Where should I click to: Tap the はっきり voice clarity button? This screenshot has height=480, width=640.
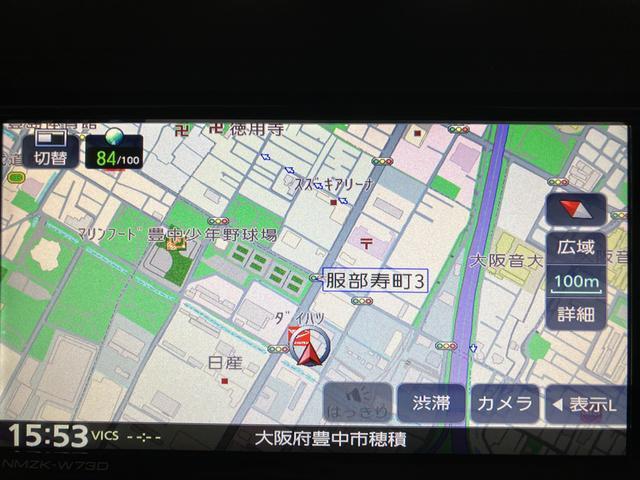click(x=358, y=402)
